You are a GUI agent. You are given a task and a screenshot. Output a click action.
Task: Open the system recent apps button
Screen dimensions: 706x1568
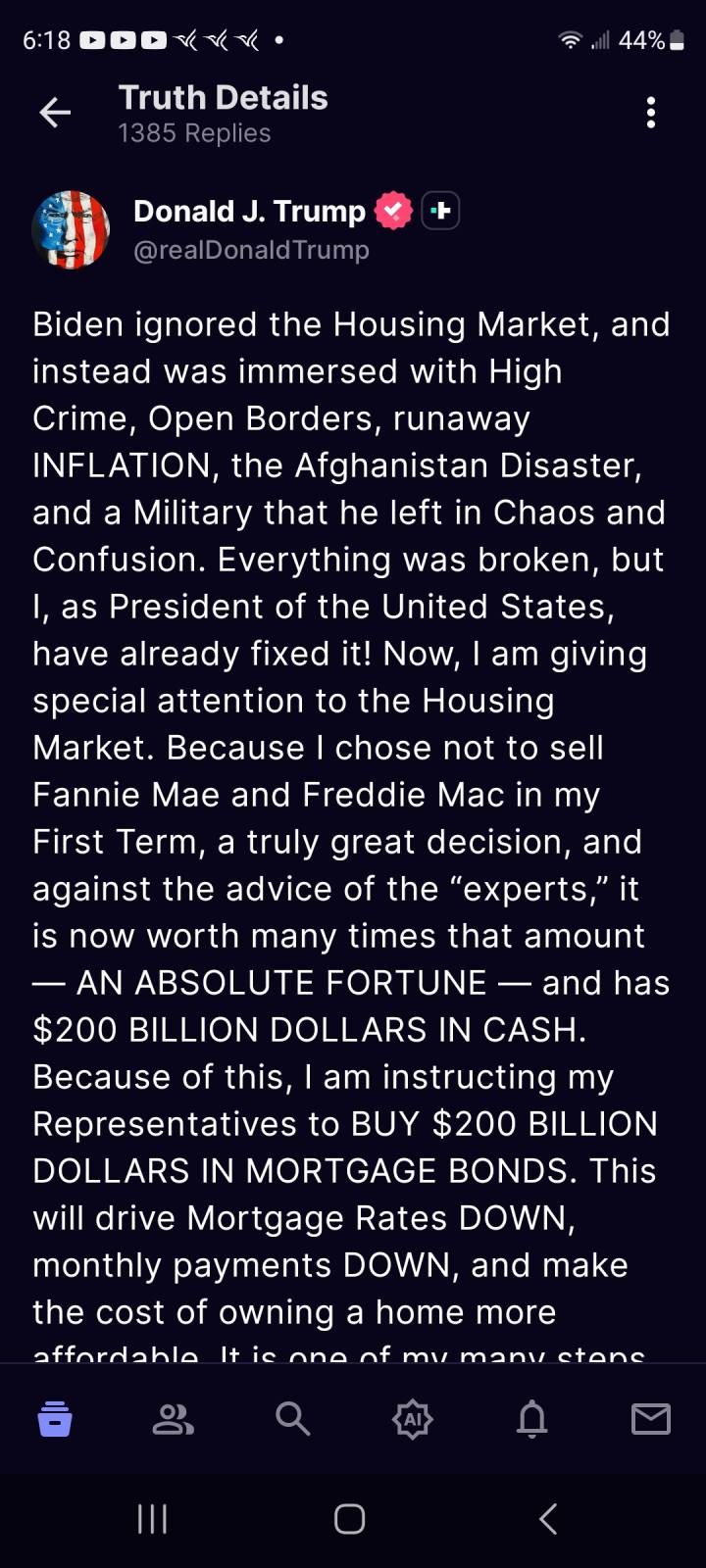(152, 1519)
